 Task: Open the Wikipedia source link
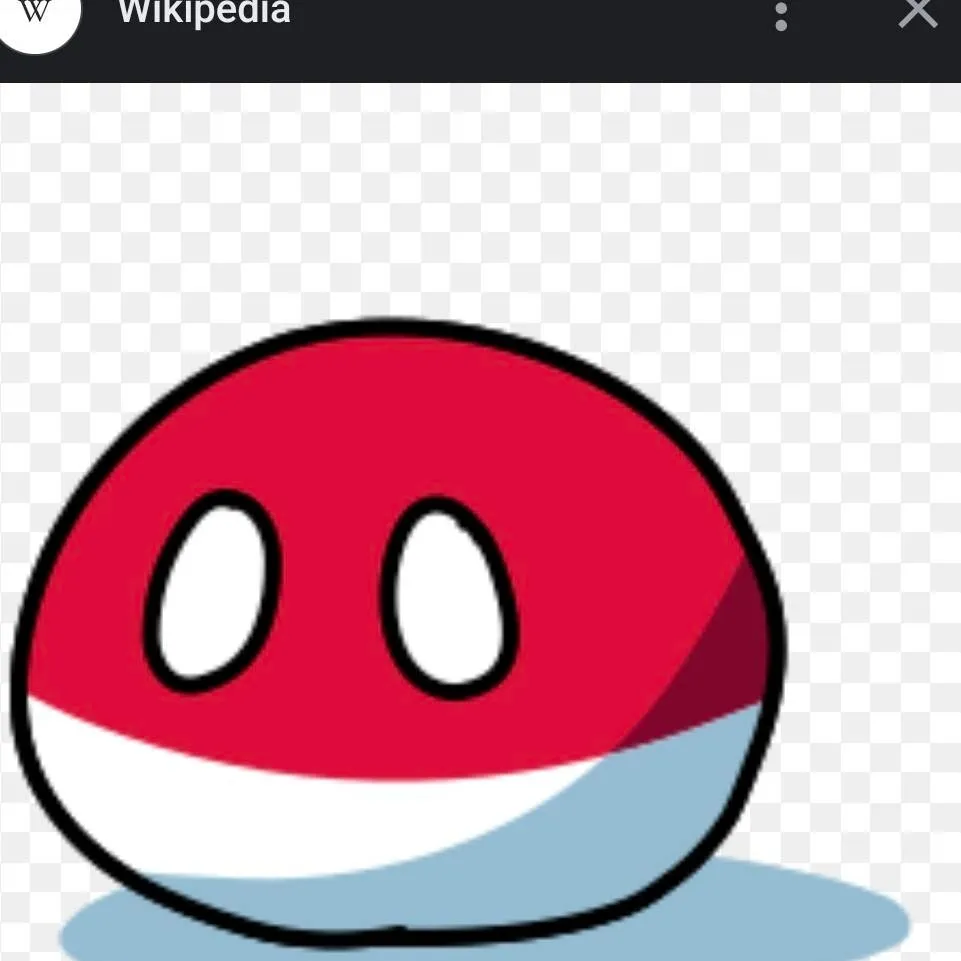pyautogui.click(x=204, y=13)
